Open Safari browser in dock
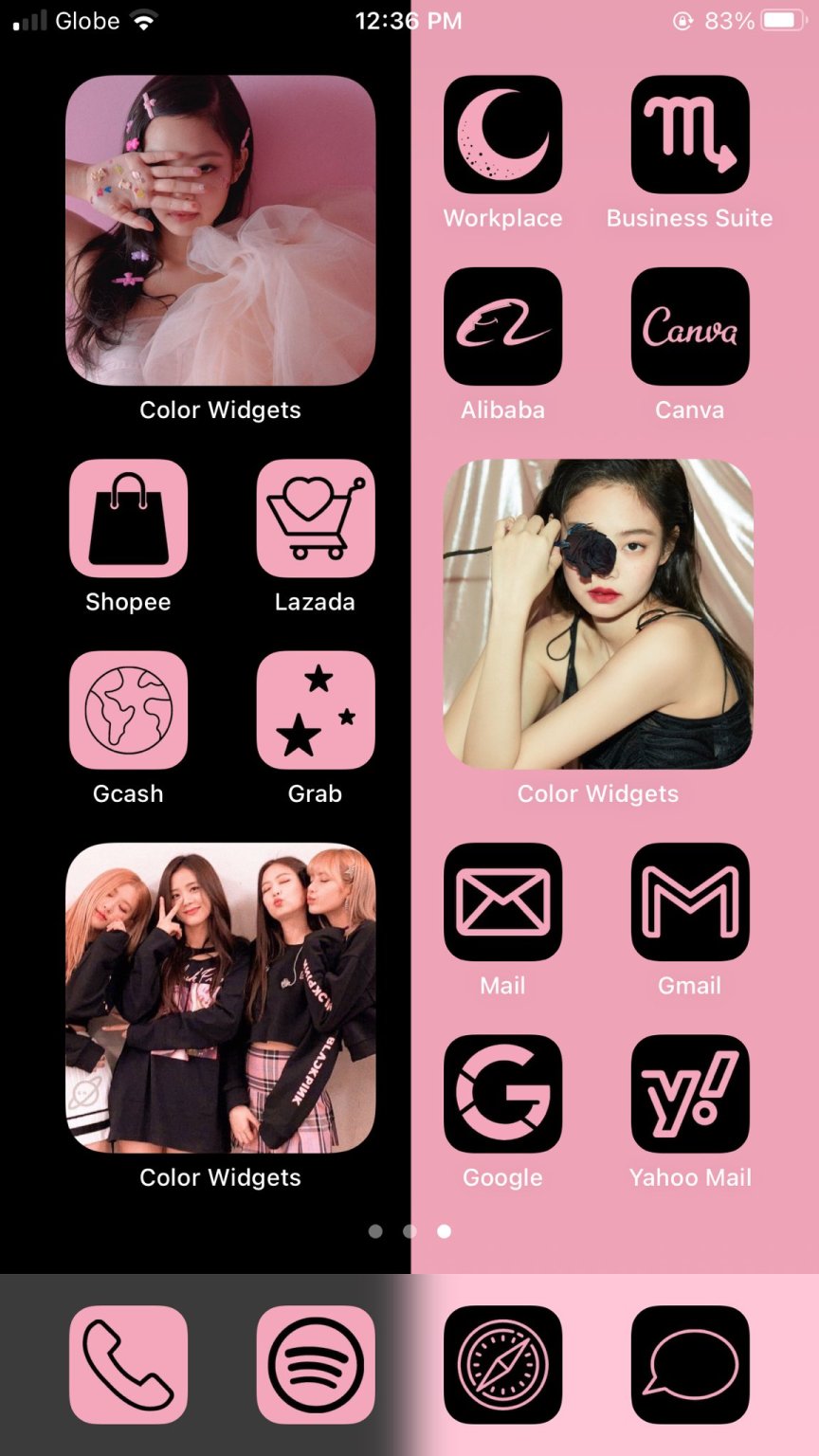819x1456 pixels. click(x=502, y=1364)
